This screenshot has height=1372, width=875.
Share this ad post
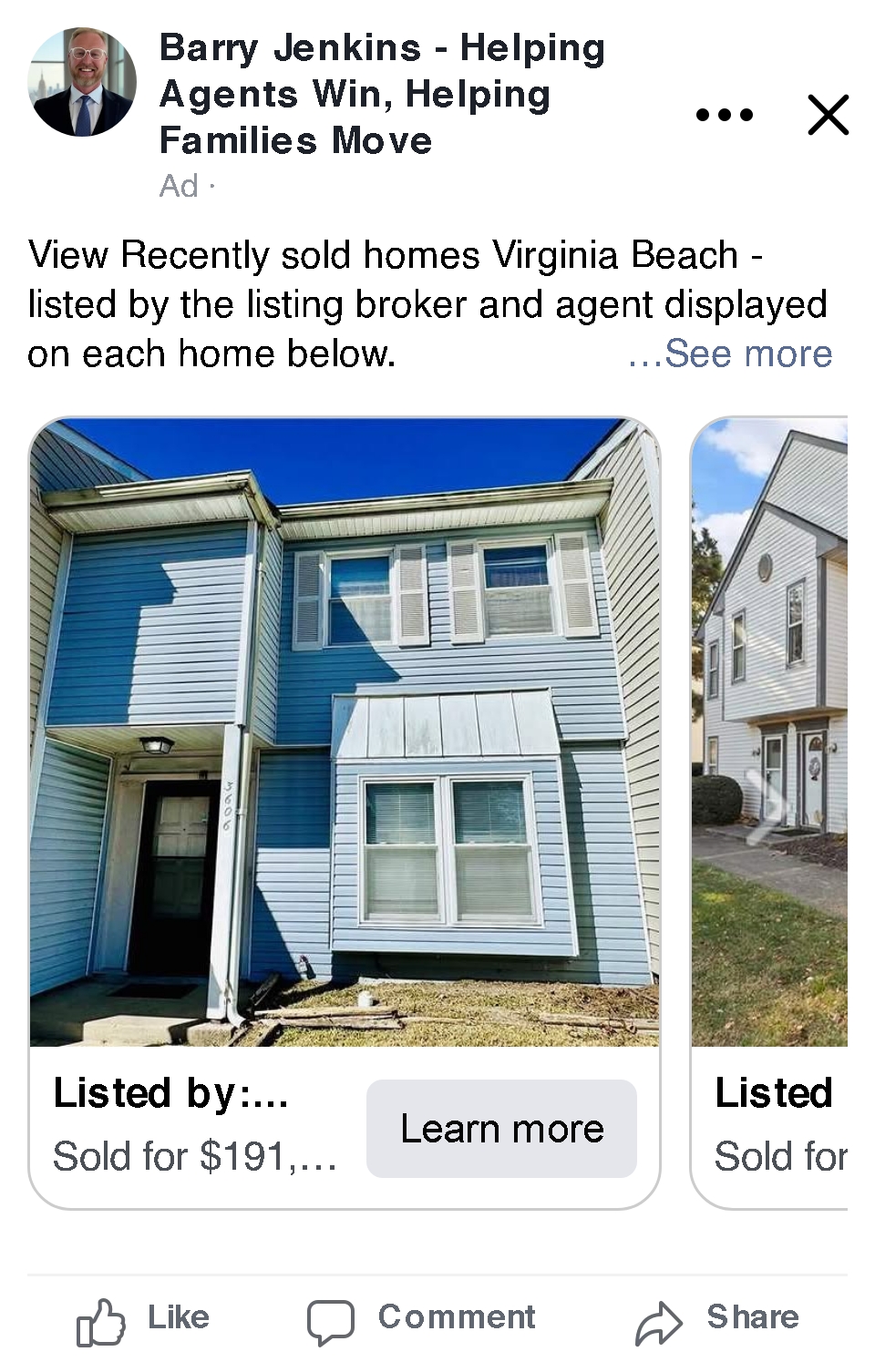click(717, 1319)
